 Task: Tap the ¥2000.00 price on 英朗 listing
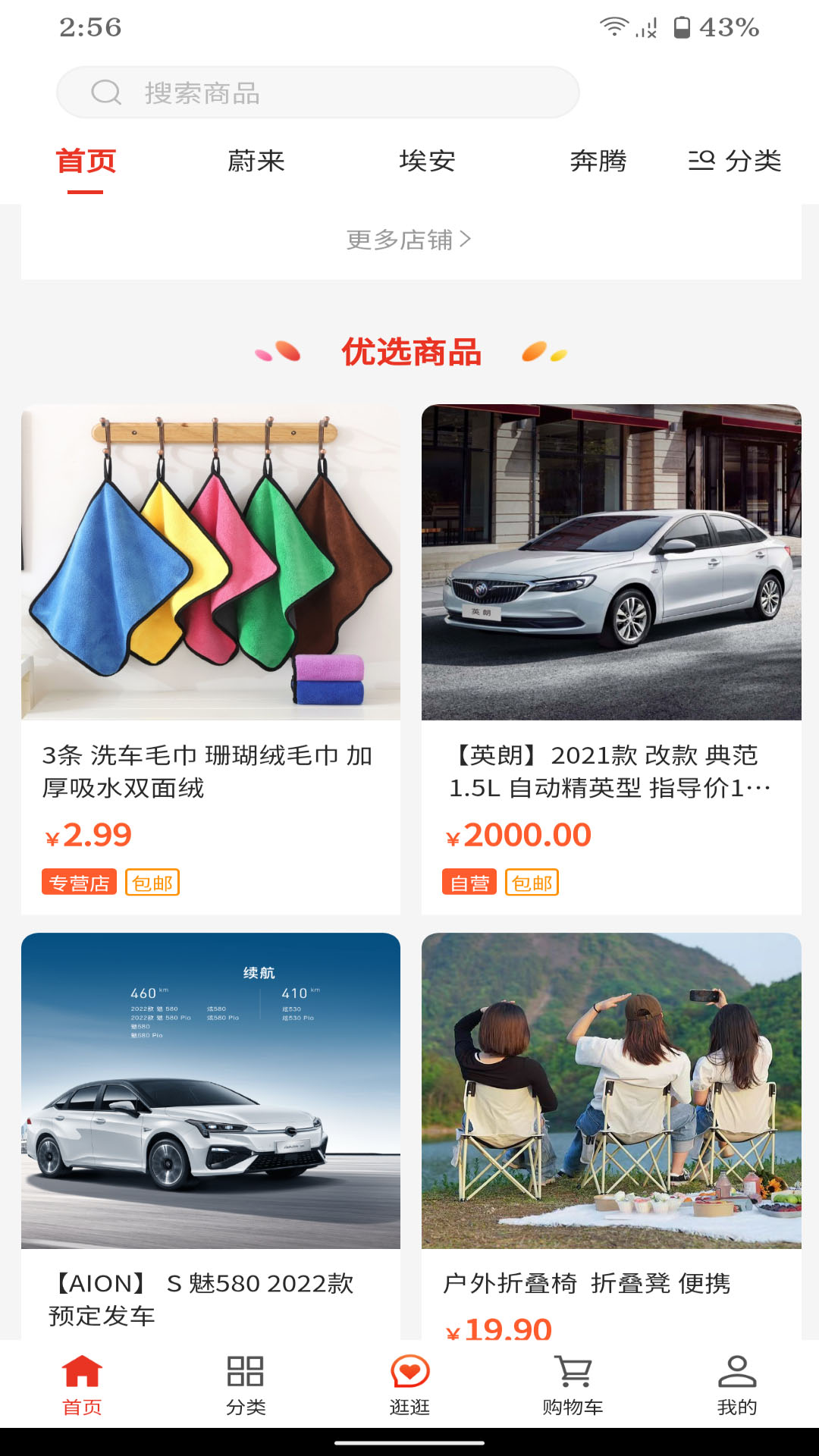click(x=519, y=836)
